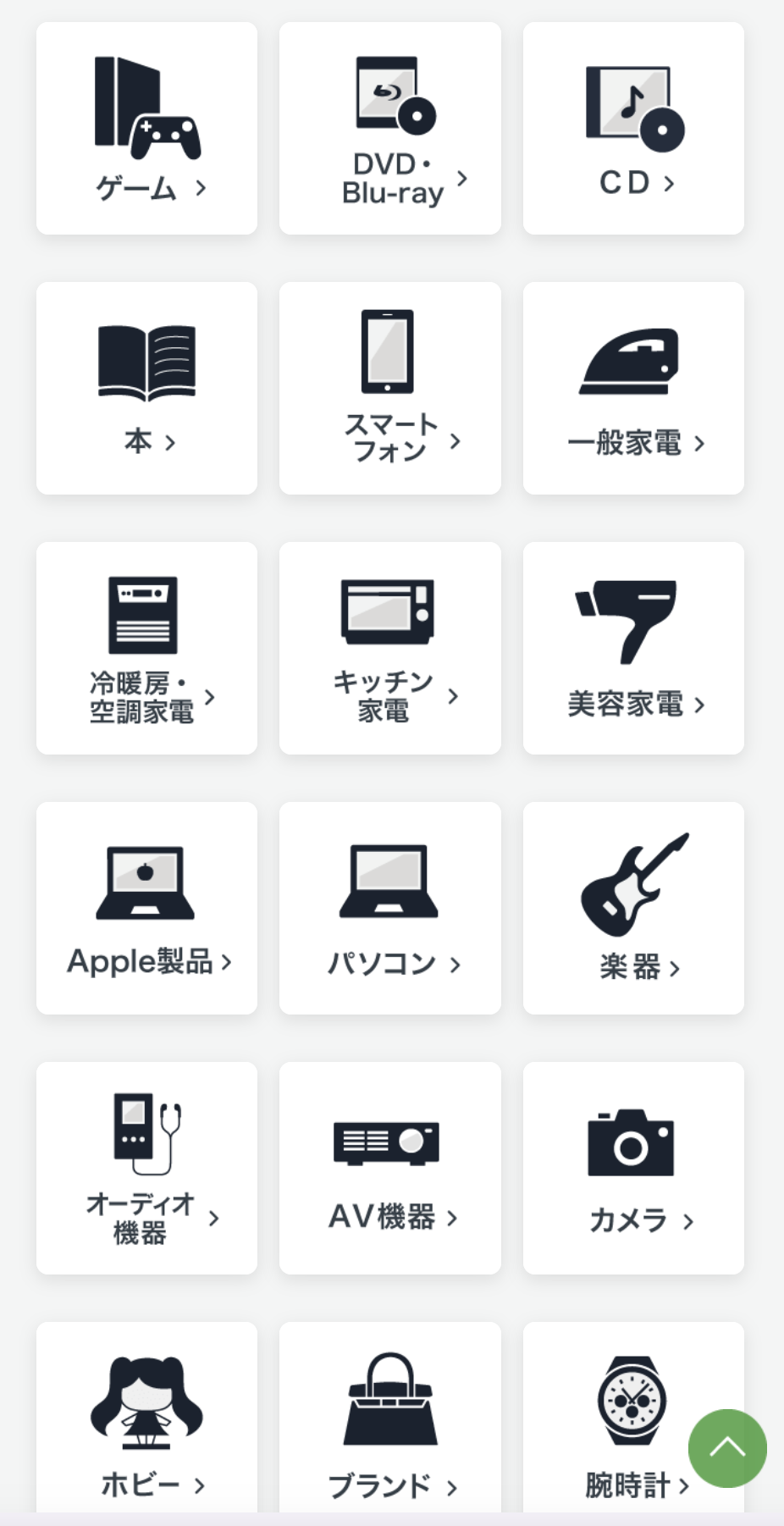Browse the キッチン家電 category
The width and height of the screenshot is (784, 1526).
[389, 649]
